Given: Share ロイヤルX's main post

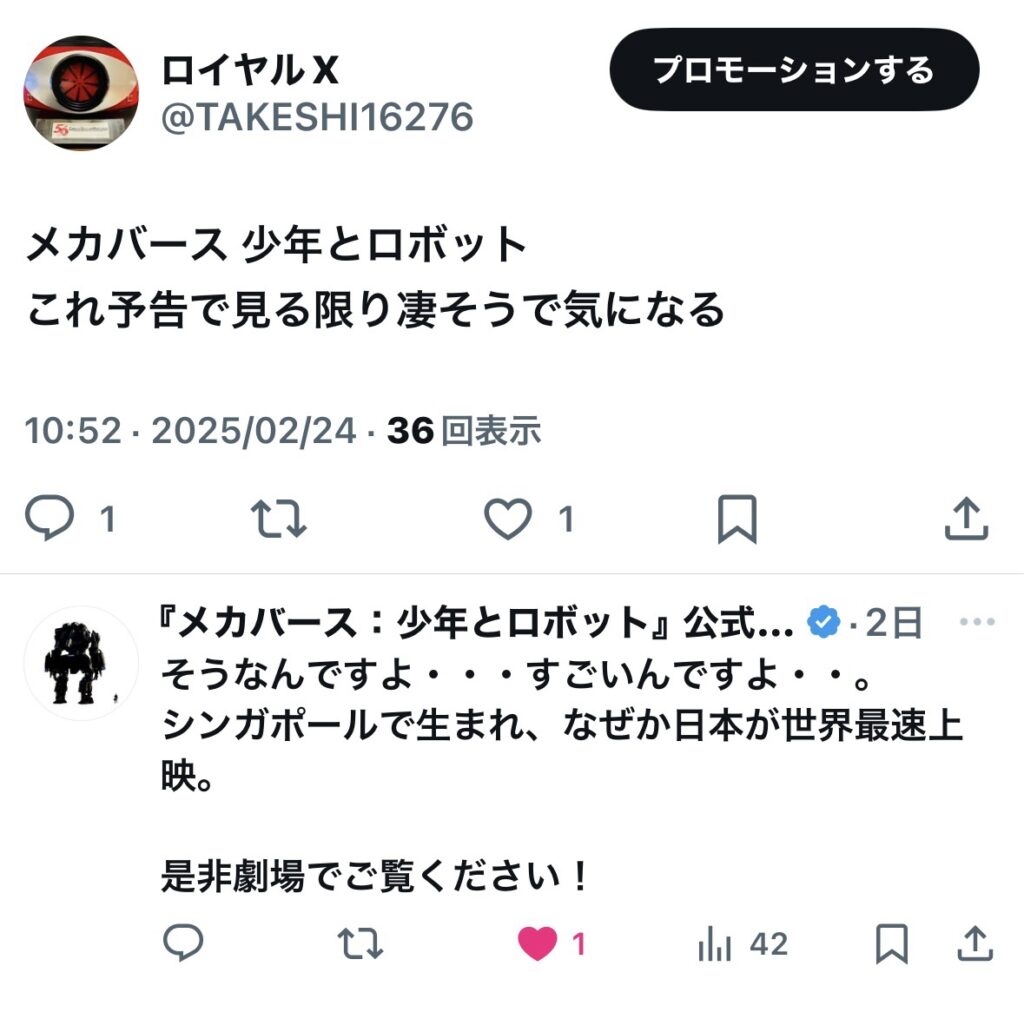Looking at the screenshot, I should (x=966, y=519).
